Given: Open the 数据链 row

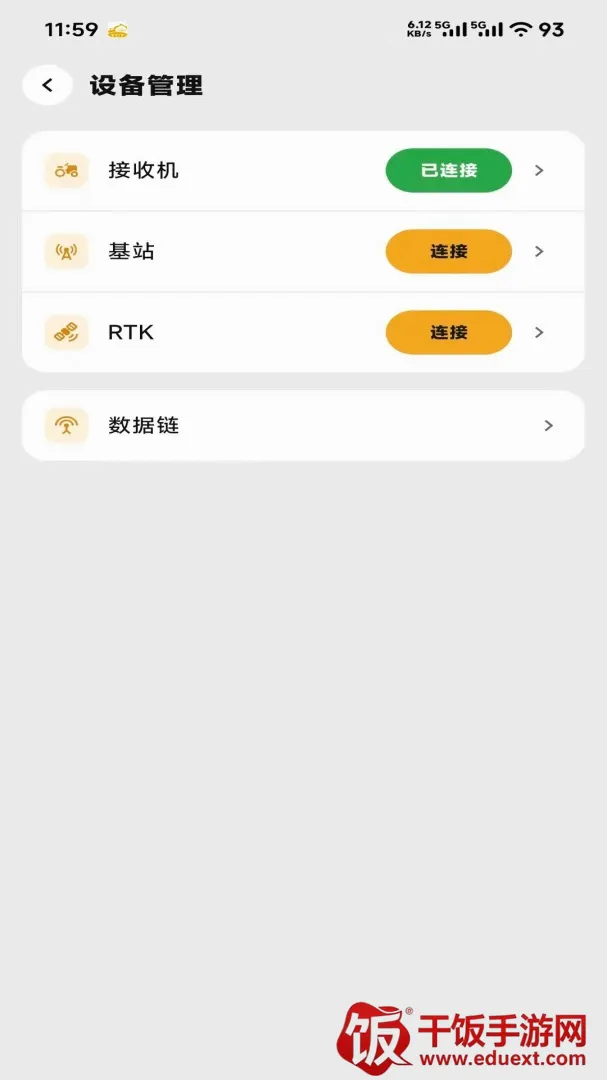Looking at the screenshot, I should (x=303, y=426).
